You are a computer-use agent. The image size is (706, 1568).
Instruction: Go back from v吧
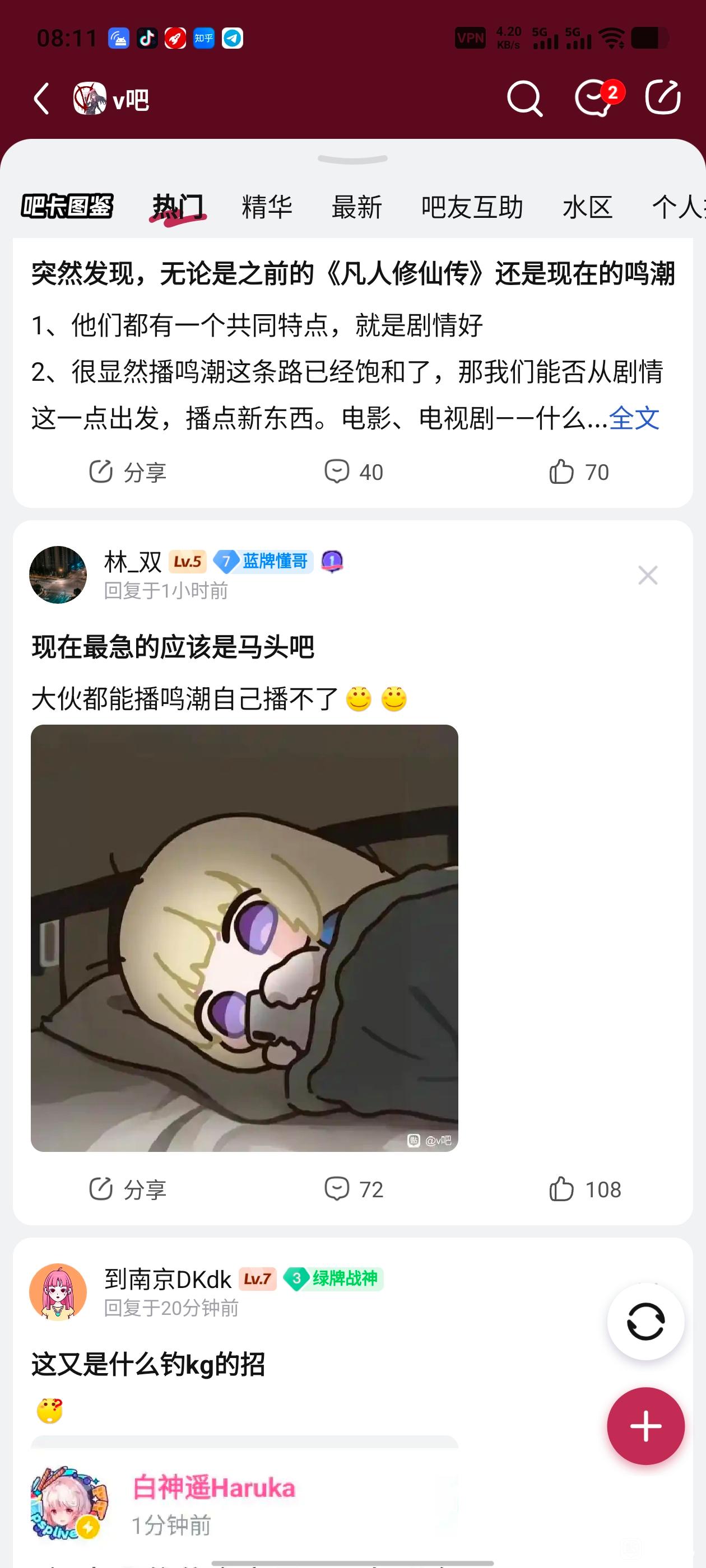point(41,99)
